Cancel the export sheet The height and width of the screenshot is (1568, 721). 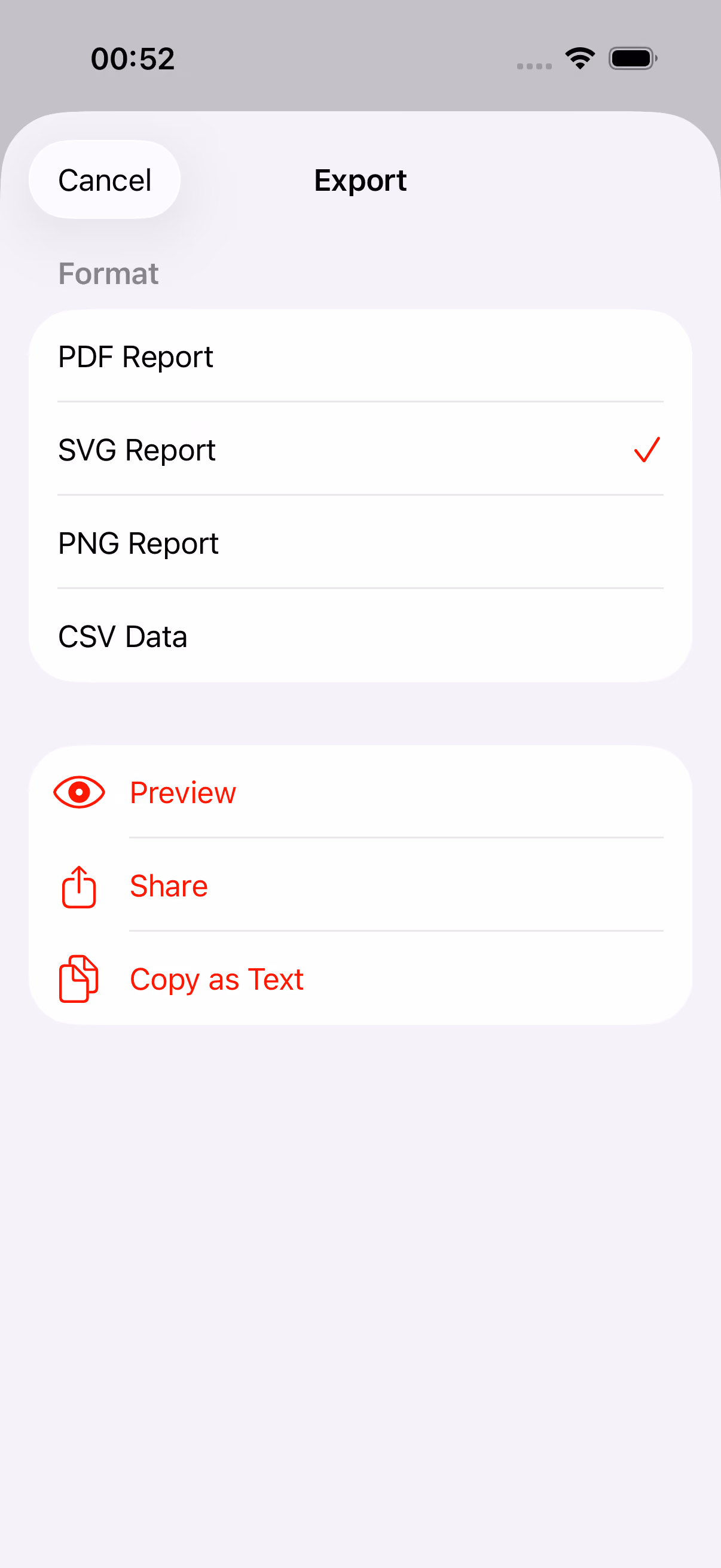[x=105, y=180]
